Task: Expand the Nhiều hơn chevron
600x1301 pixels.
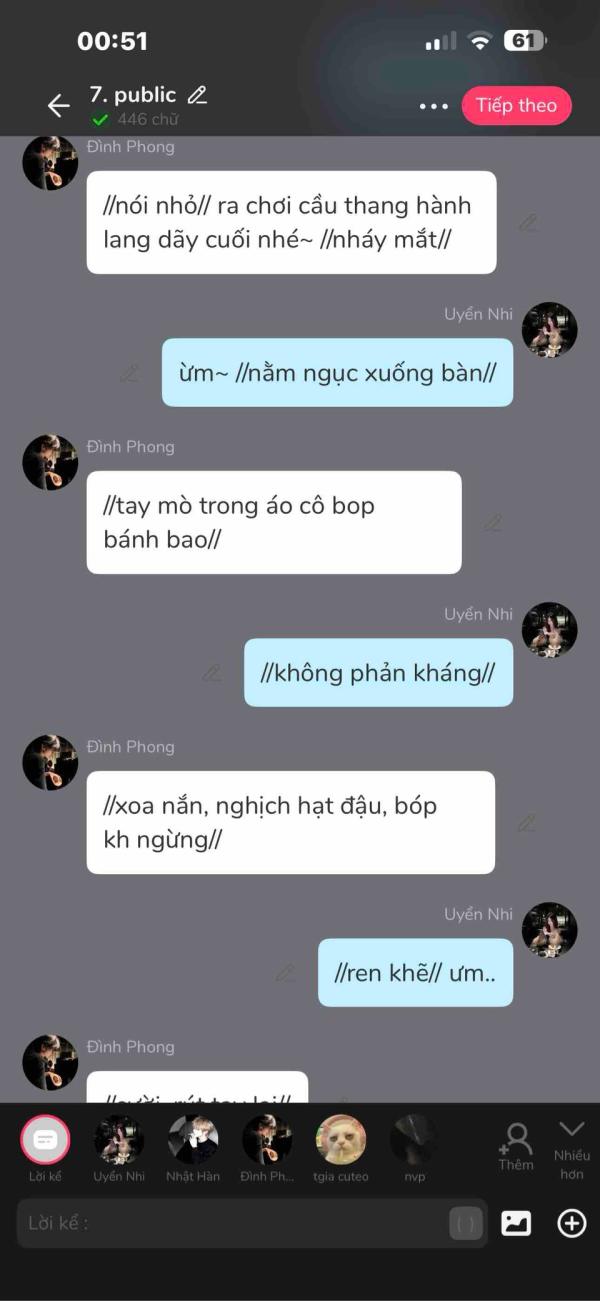Action: coord(572,1146)
